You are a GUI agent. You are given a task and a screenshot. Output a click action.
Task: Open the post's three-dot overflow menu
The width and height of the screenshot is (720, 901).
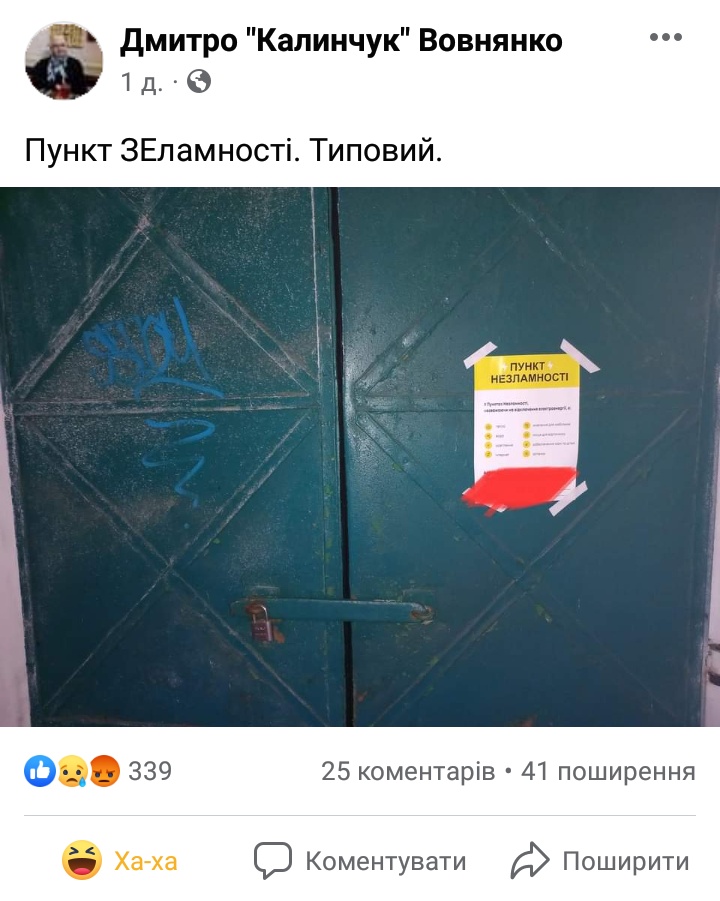point(665,38)
